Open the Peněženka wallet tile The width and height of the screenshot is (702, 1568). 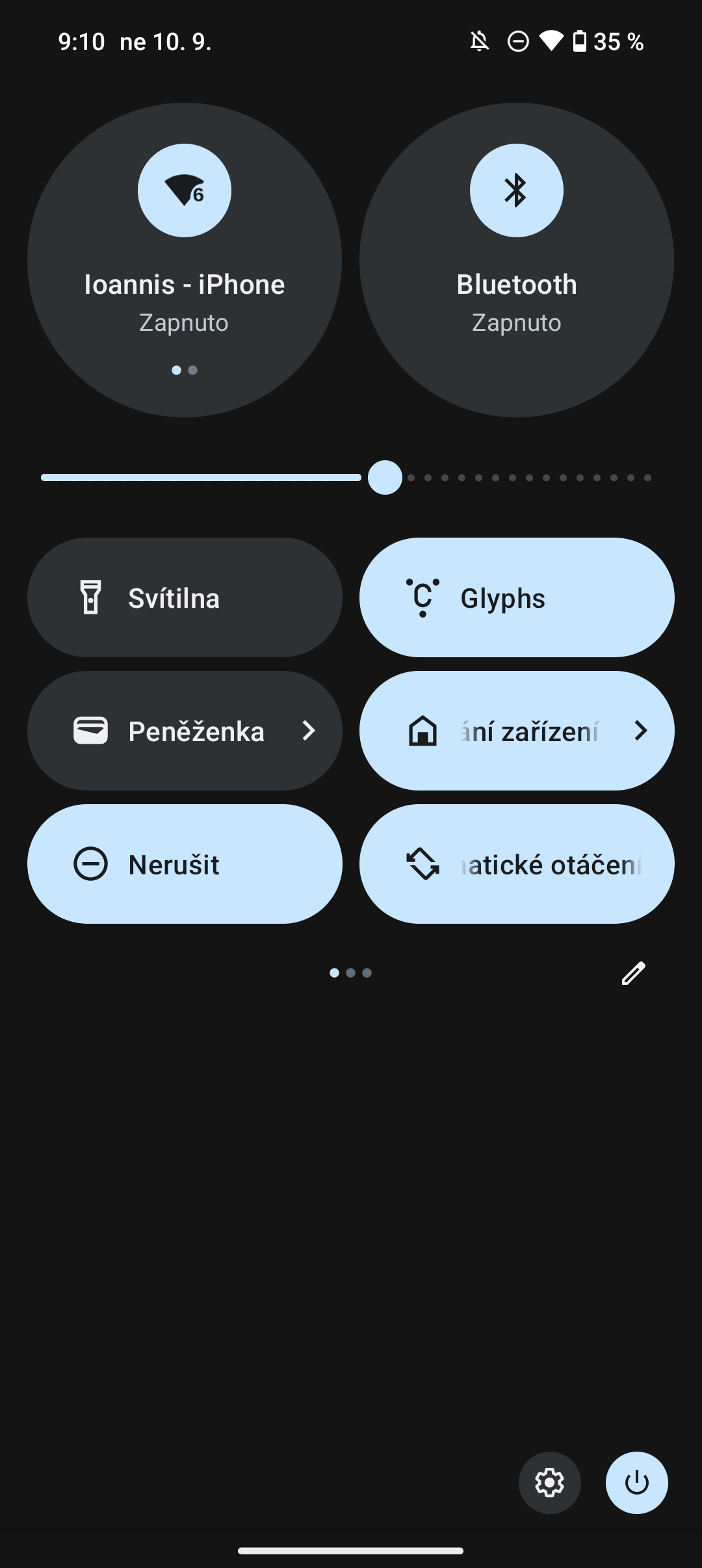click(x=185, y=731)
